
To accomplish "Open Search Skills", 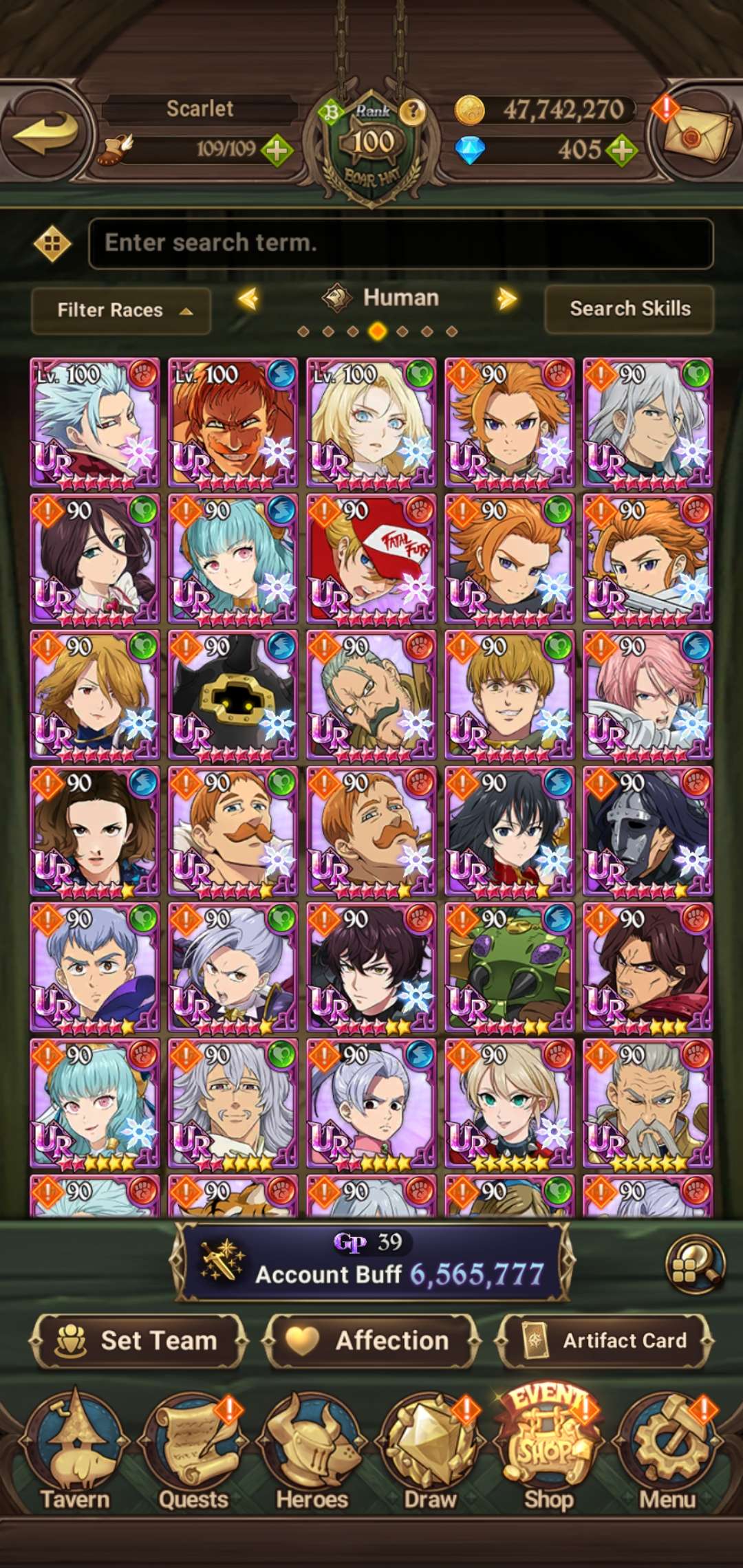I will (629, 309).
